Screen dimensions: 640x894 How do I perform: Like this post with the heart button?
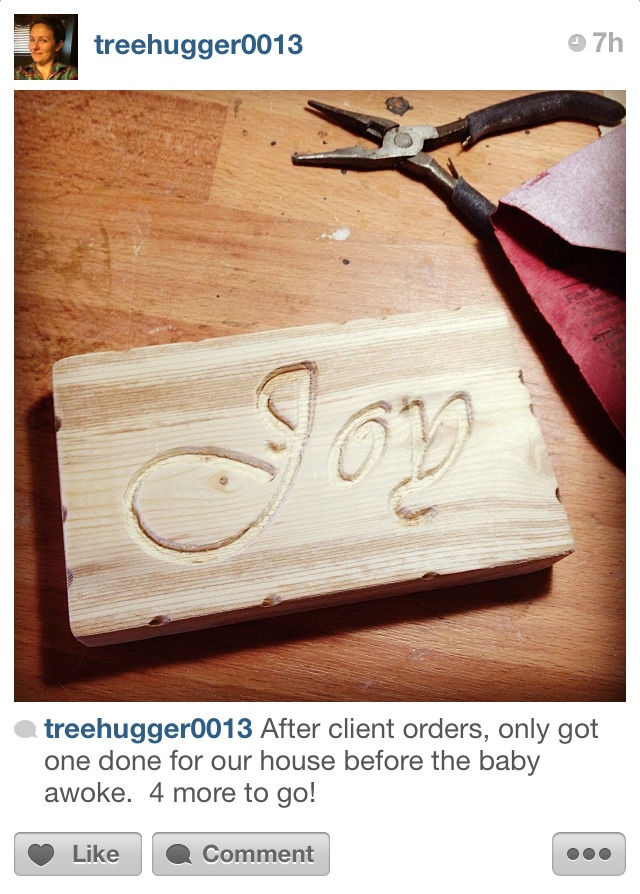point(78,854)
